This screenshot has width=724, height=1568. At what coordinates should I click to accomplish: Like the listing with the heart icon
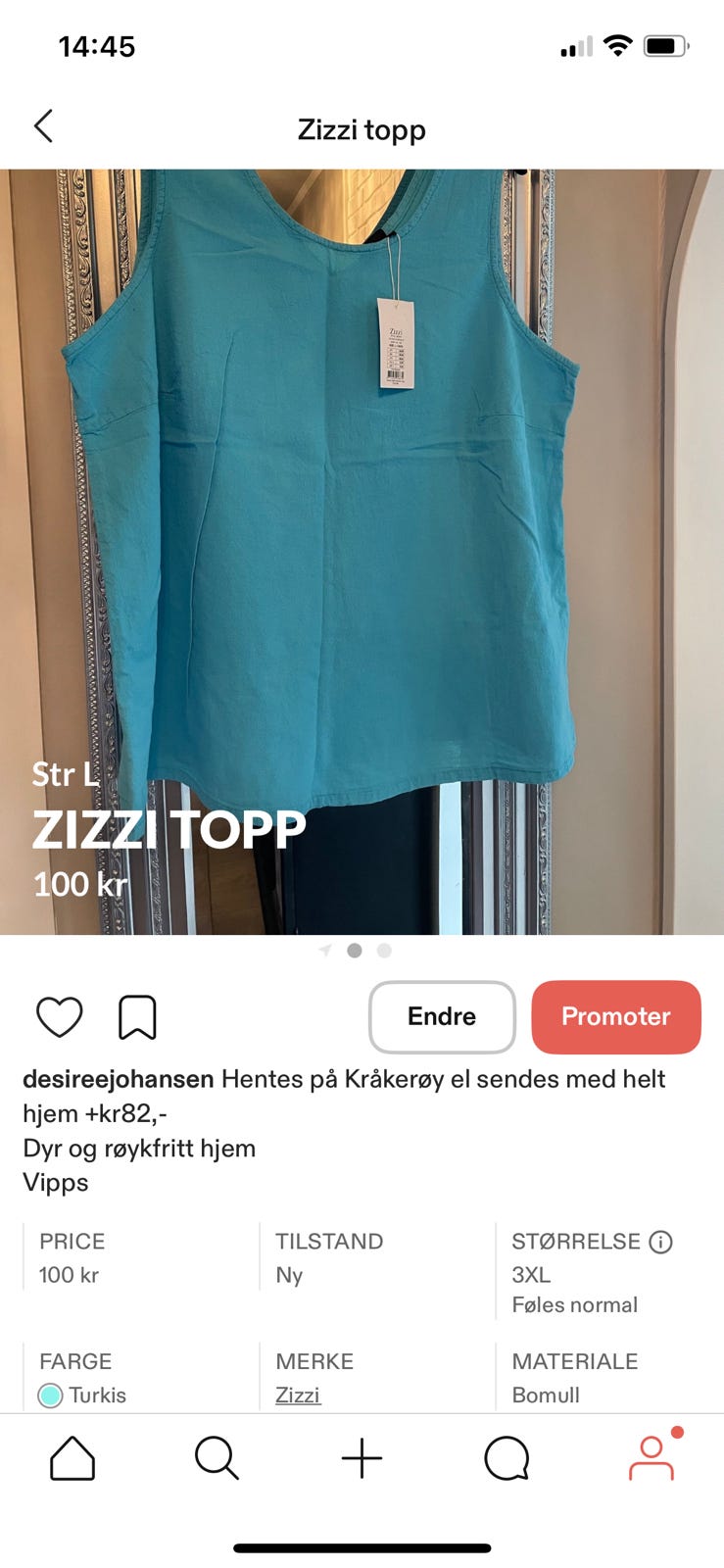(x=61, y=1016)
